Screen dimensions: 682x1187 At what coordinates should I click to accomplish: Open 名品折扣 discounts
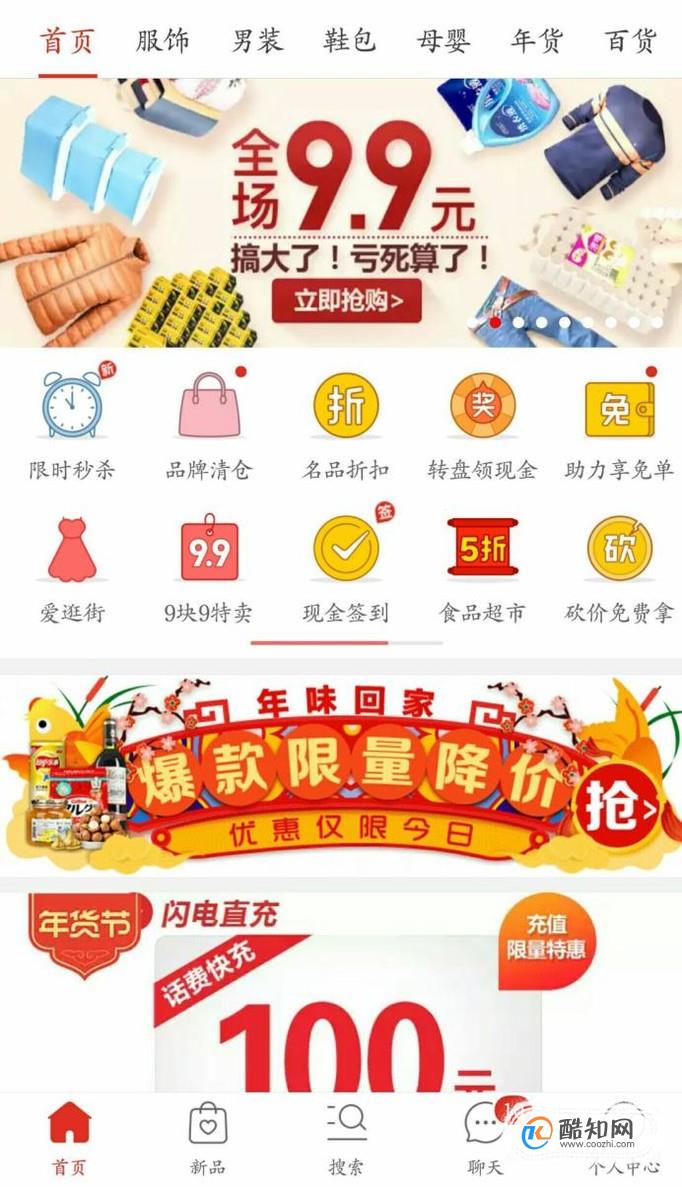click(346, 422)
